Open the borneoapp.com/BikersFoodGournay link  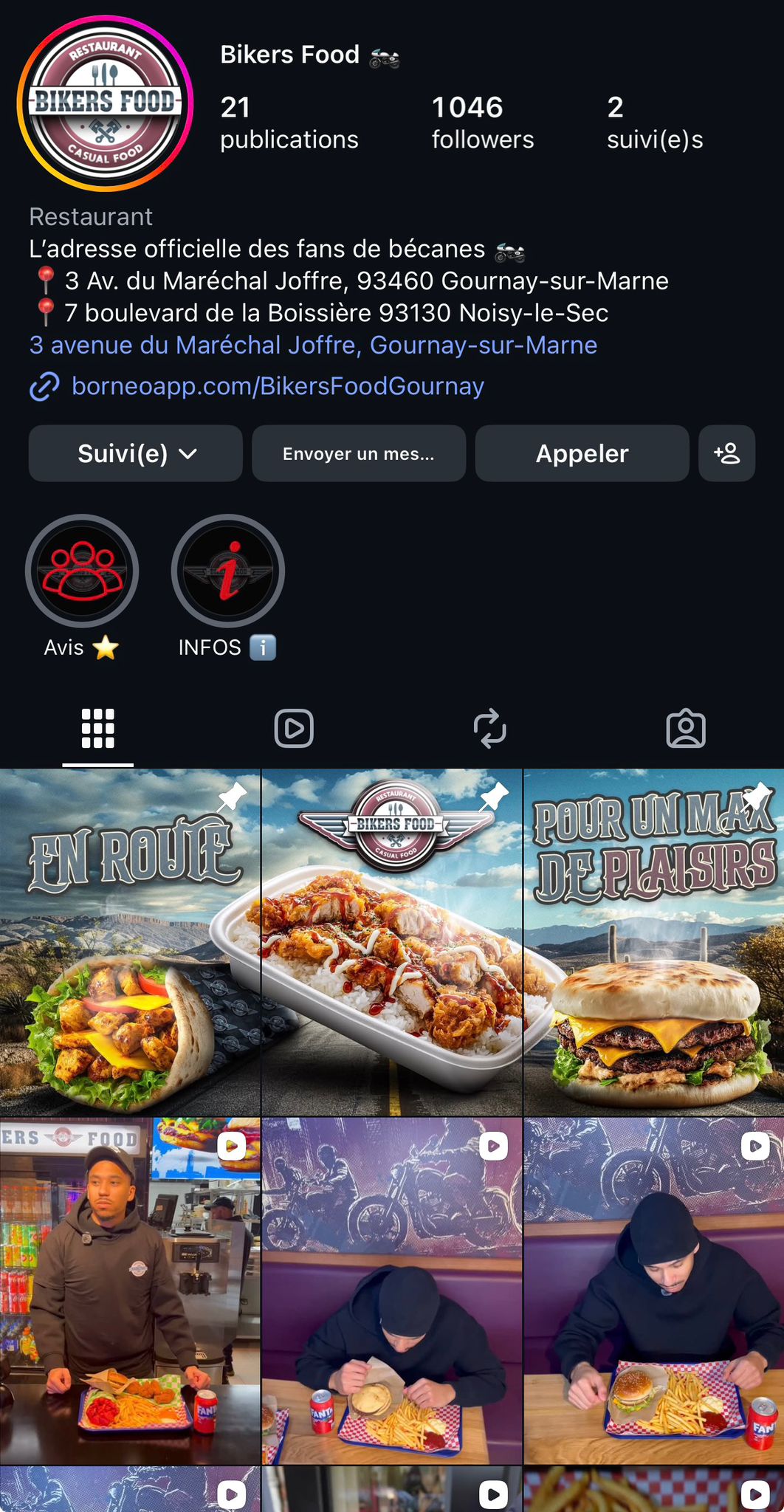tap(277, 385)
